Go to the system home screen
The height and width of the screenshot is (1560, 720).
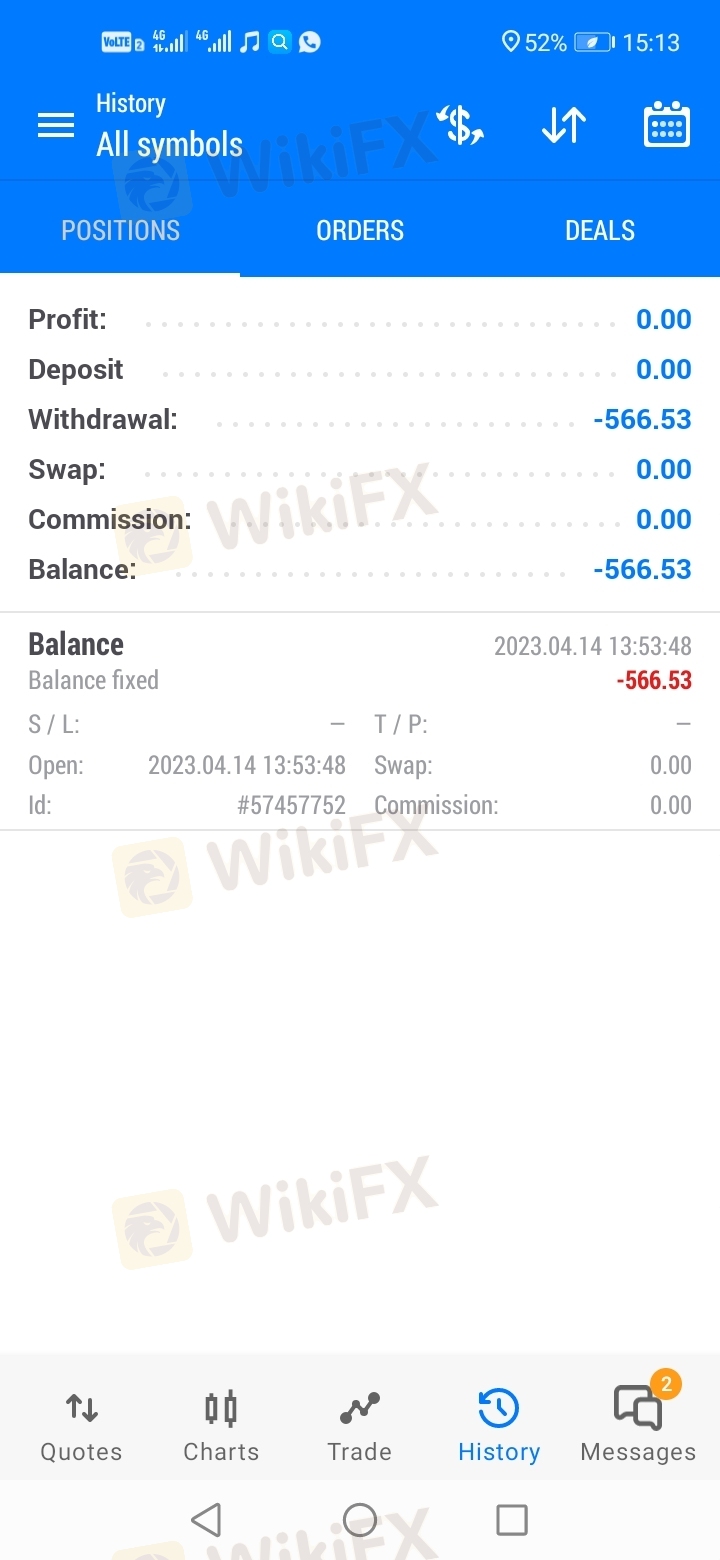[x=360, y=1520]
